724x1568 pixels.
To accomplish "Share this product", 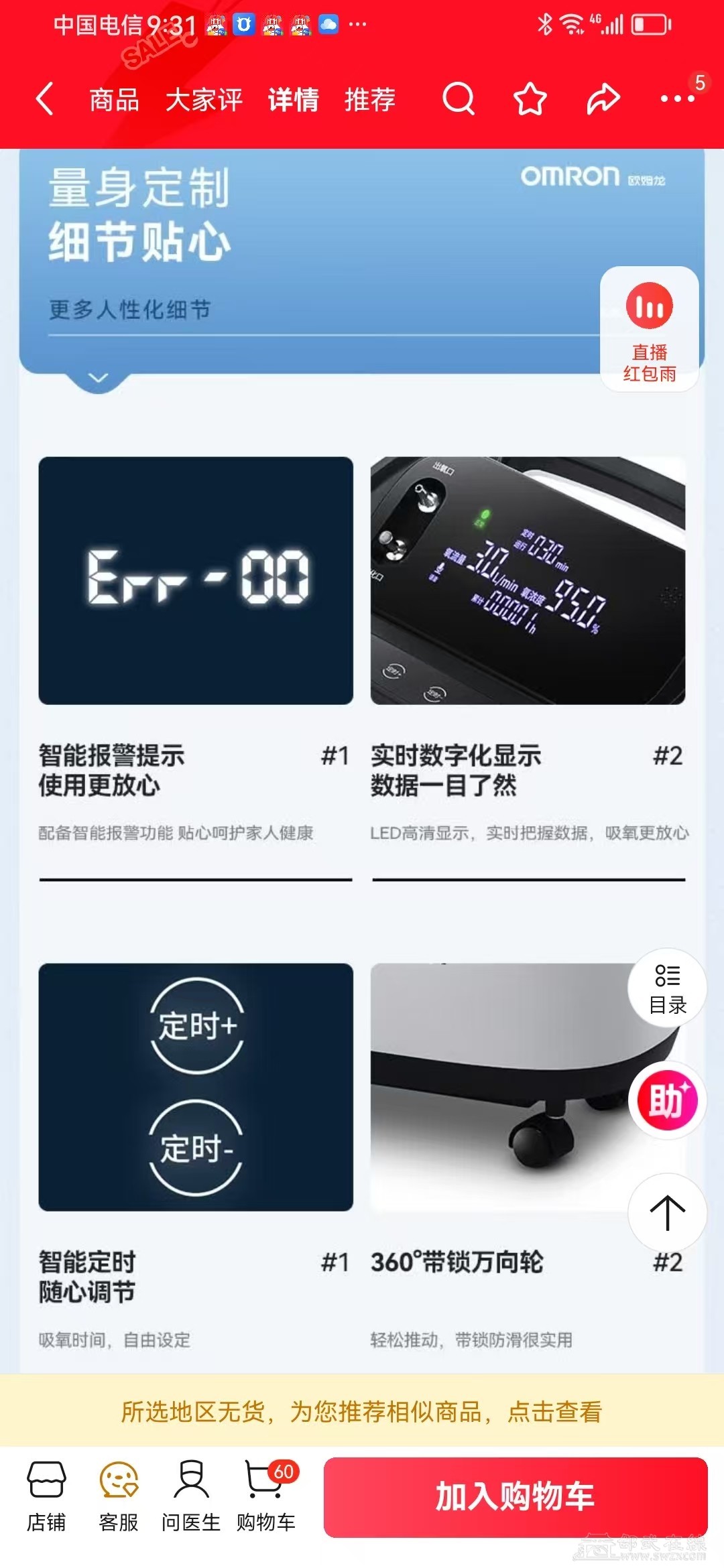I will [x=603, y=99].
